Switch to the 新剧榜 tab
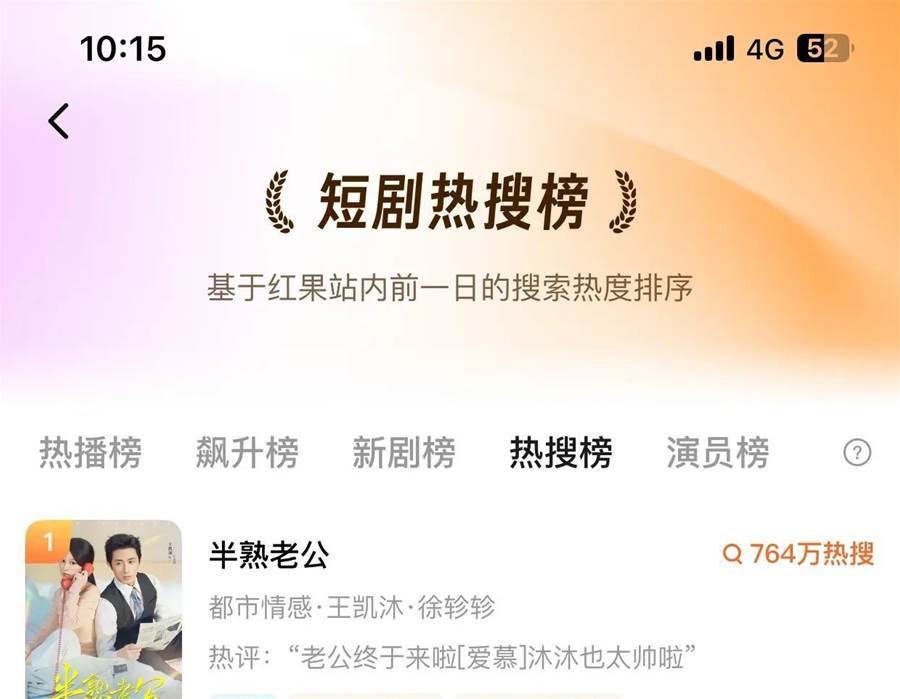Image resolution: width=900 pixels, height=699 pixels. coord(403,453)
